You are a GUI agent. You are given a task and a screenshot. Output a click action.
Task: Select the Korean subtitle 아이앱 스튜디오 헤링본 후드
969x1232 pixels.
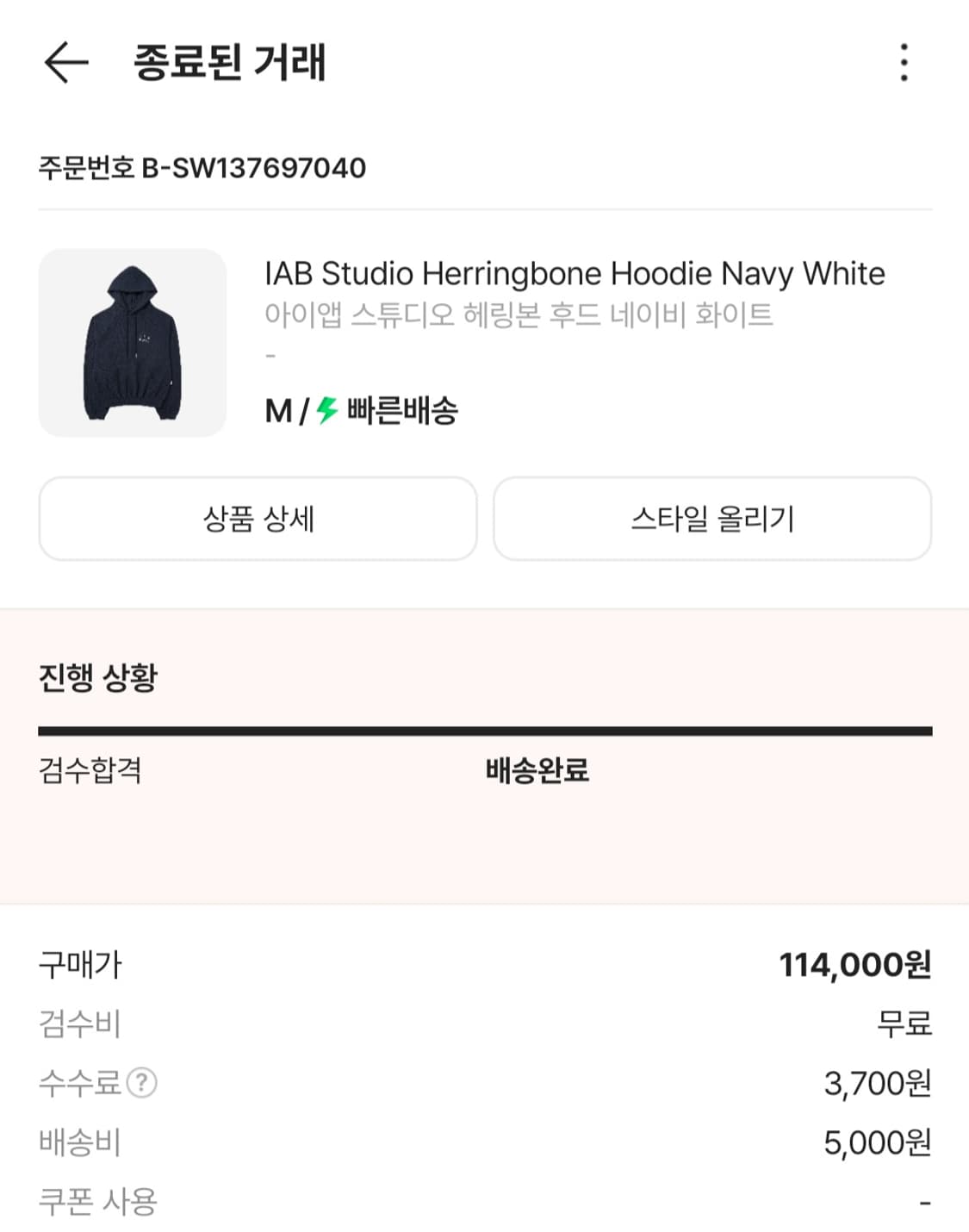519,313
